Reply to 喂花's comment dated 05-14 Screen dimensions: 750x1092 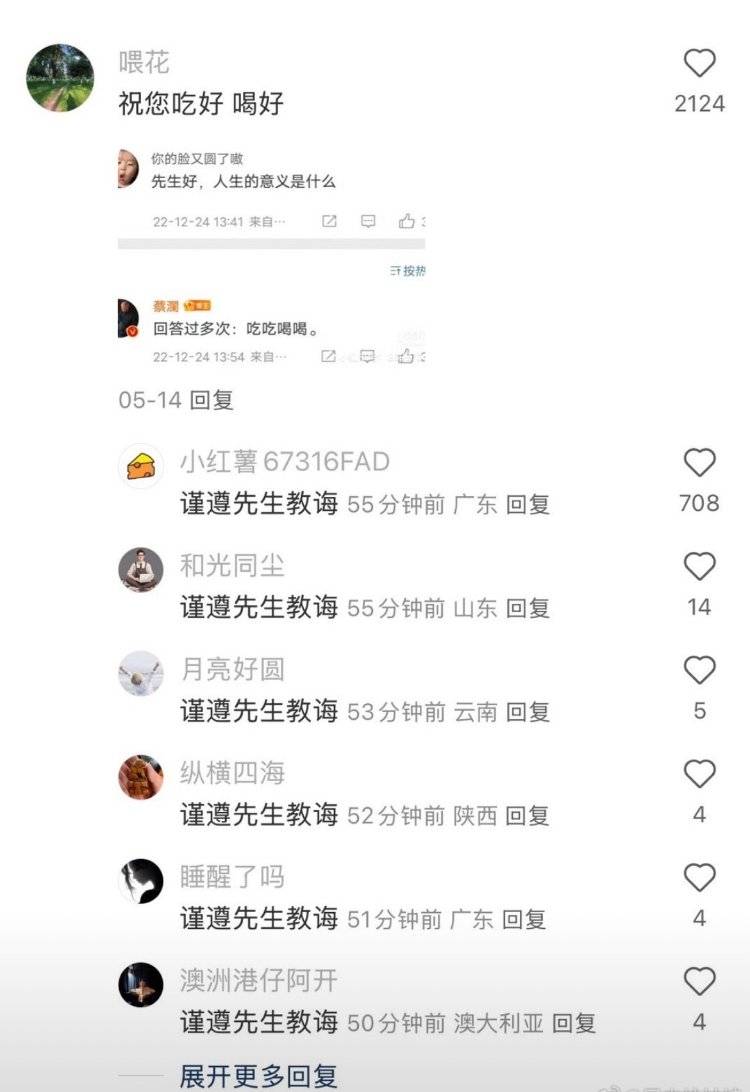(x=211, y=400)
